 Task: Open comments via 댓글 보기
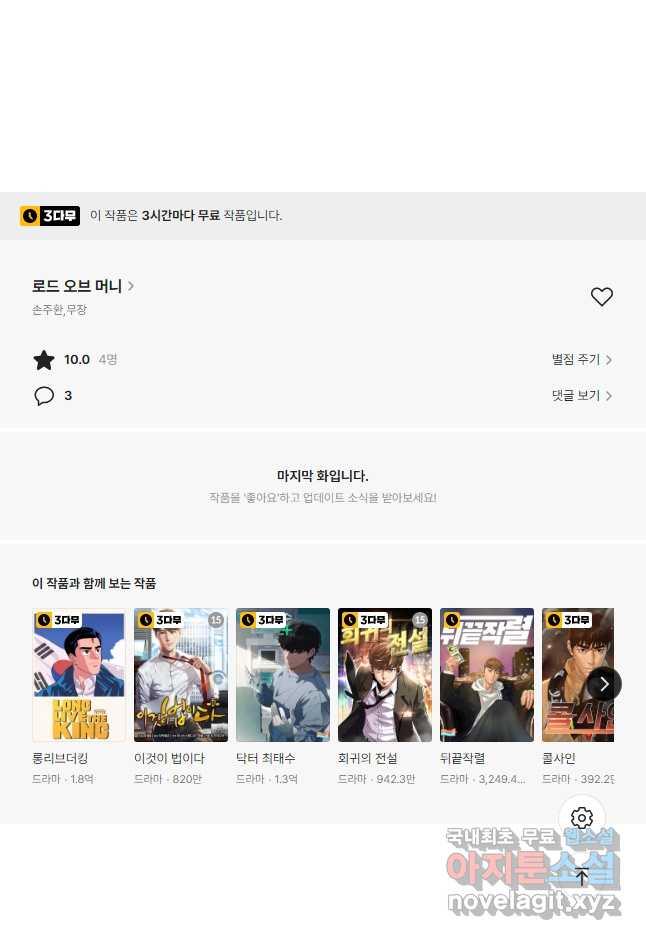click(x=581, y=396)
